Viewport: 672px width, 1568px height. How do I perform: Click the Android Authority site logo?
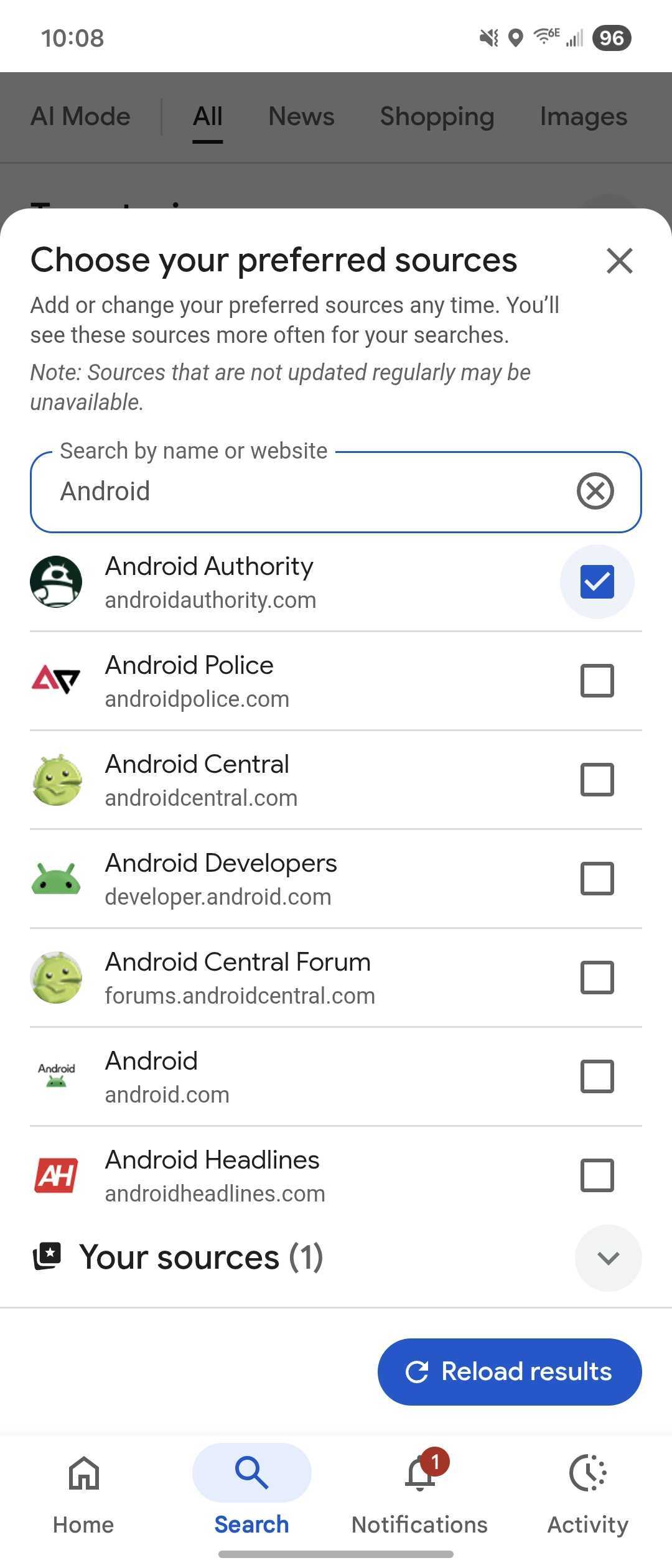click(x=56, y=581)
